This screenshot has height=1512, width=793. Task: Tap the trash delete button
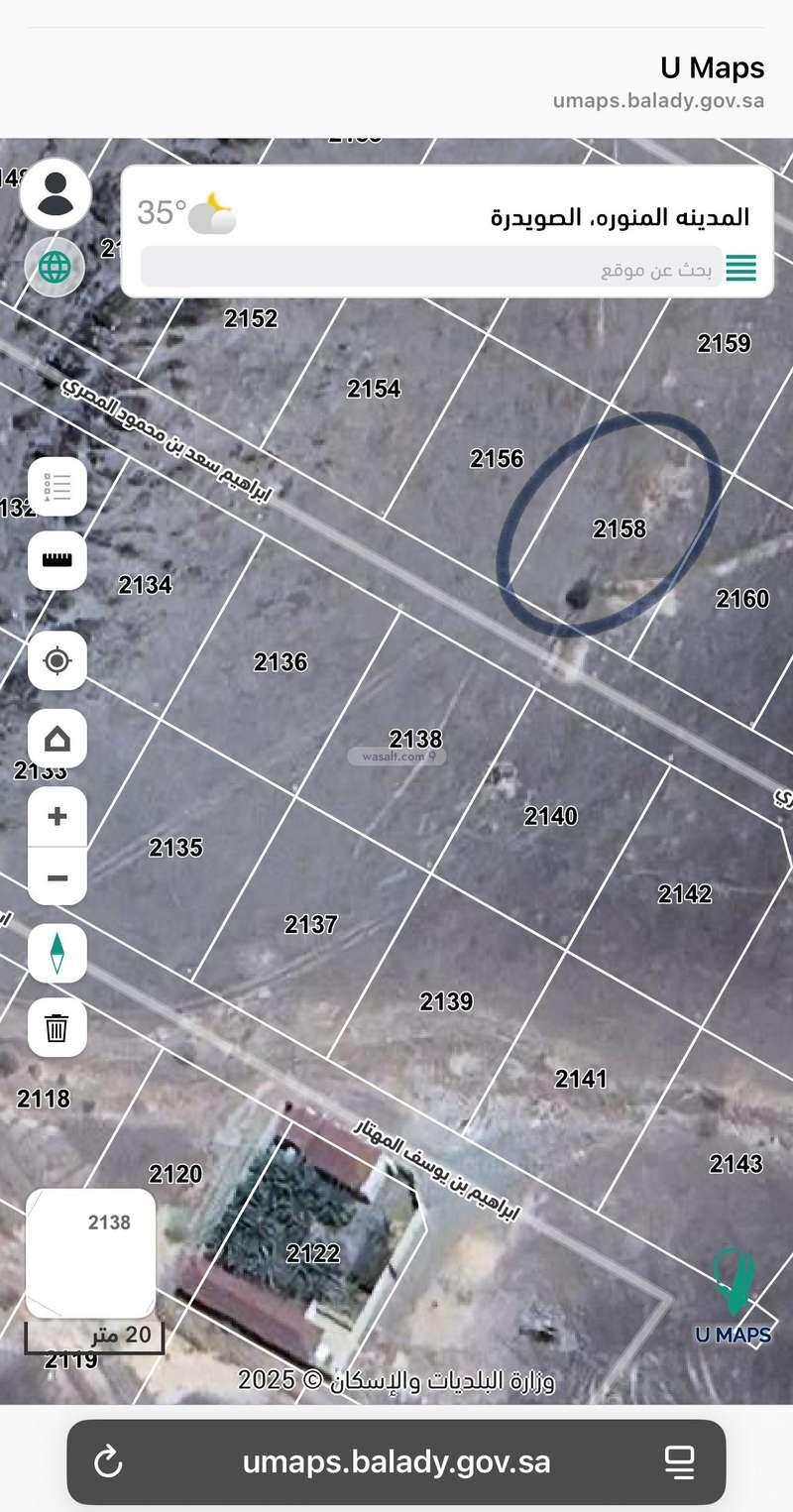point(57,1027)
